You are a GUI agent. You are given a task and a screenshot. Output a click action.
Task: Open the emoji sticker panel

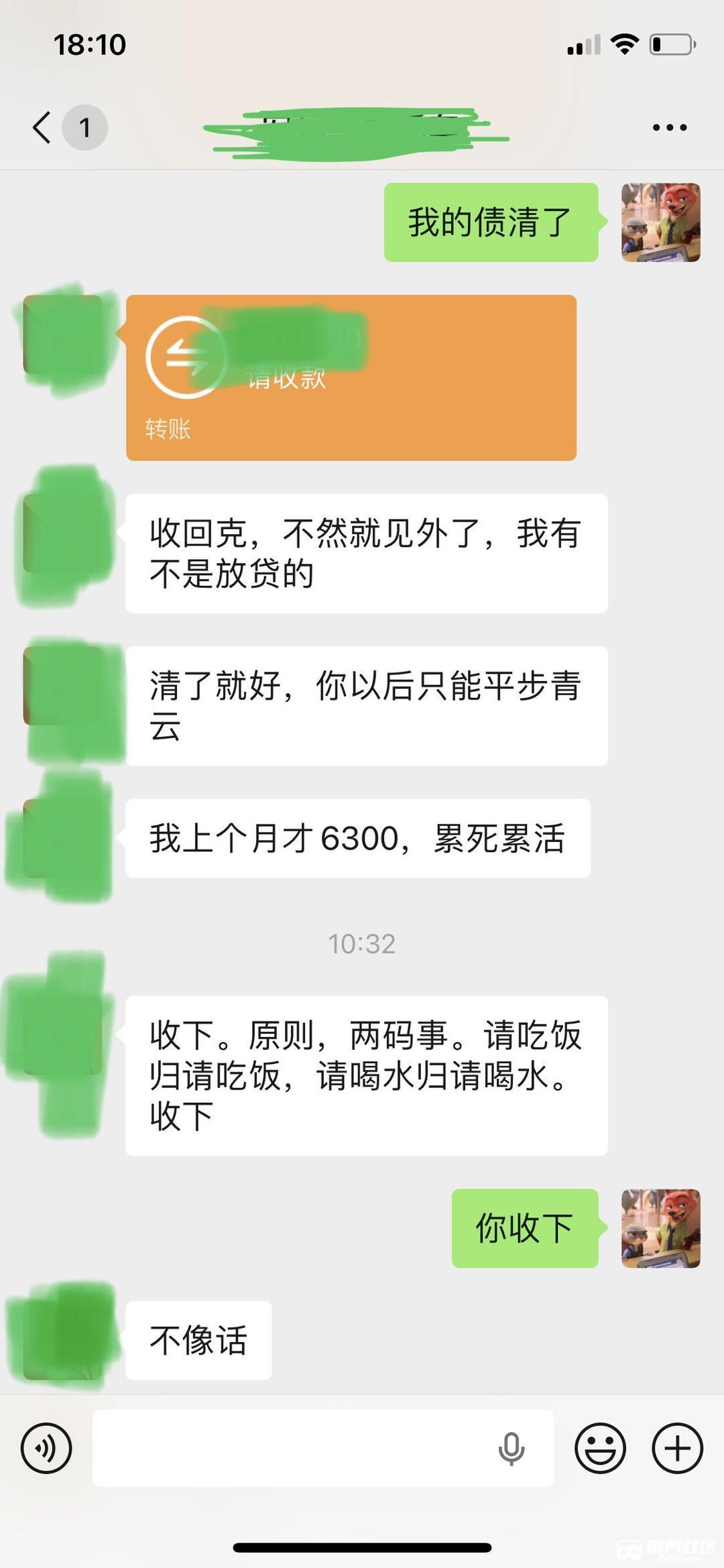coord(600,1447)
